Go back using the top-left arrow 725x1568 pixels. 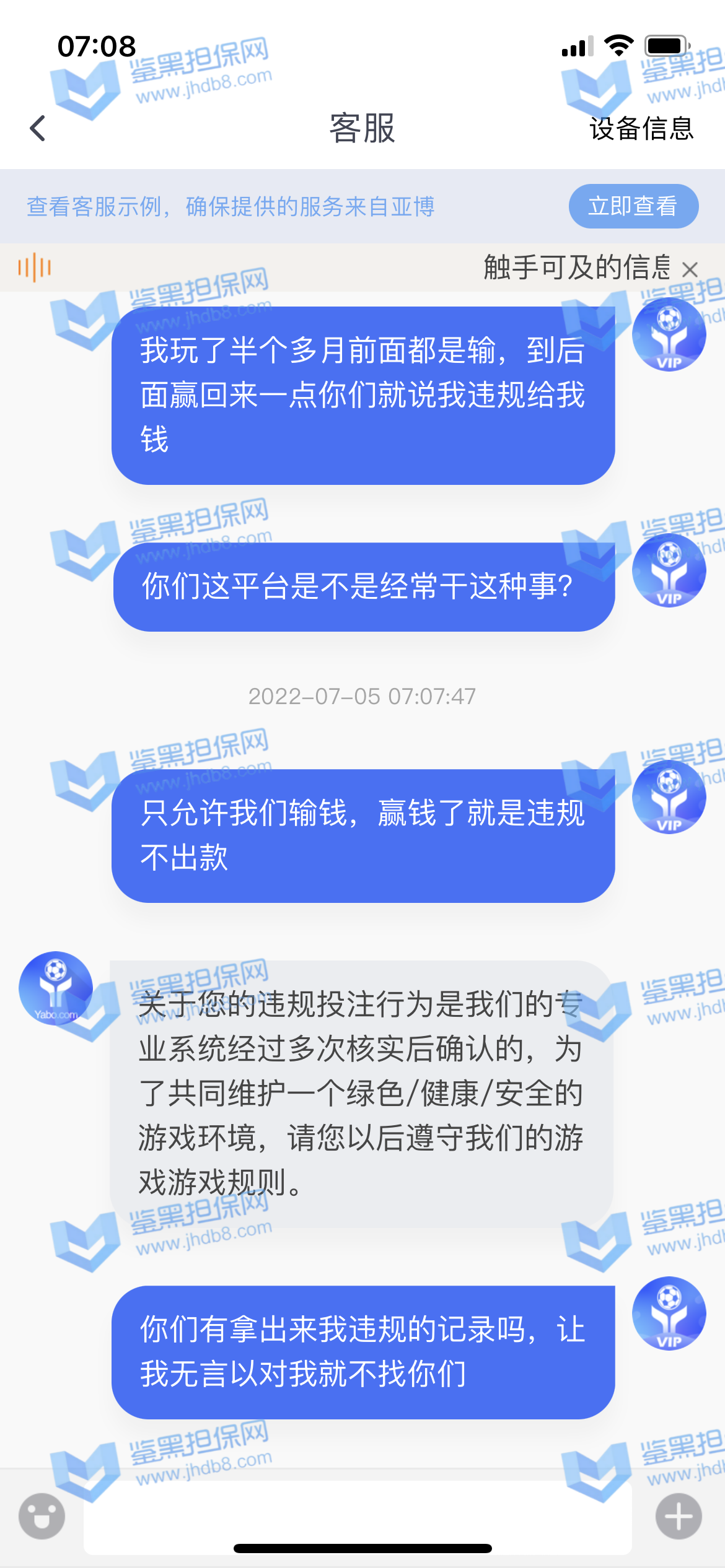38,128
